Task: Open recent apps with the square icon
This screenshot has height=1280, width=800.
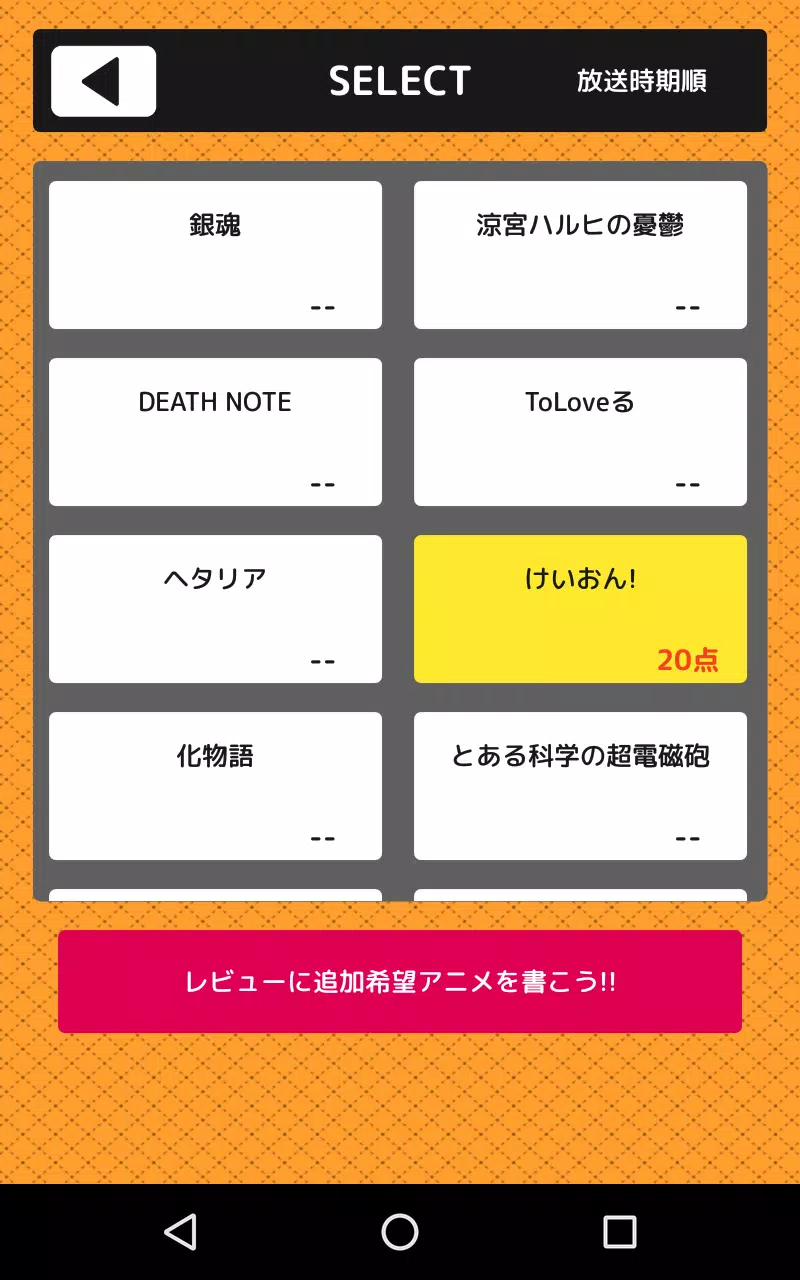Action: pyautogui.click(x=621, y=1232)
